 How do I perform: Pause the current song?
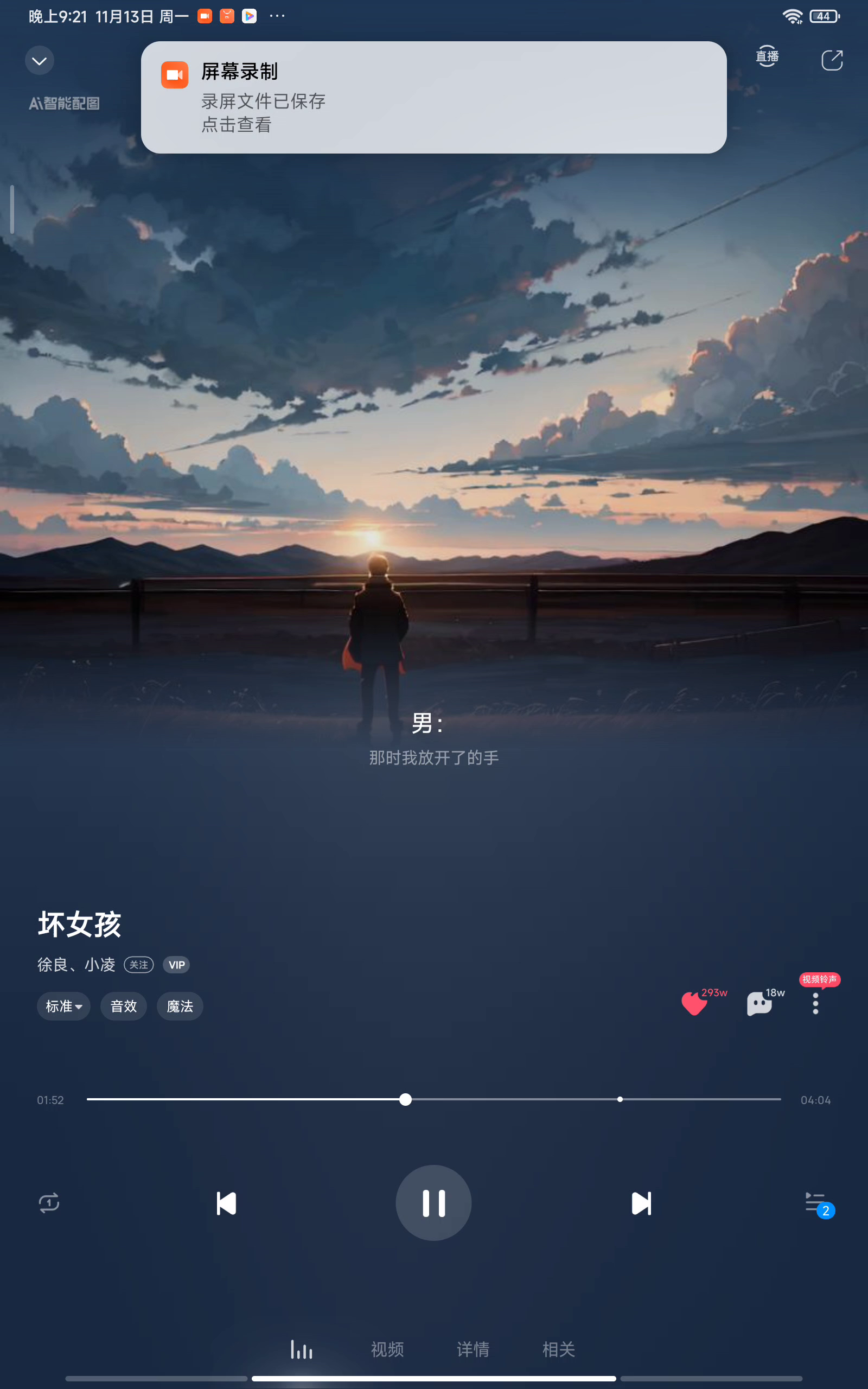coord(433,1203)
